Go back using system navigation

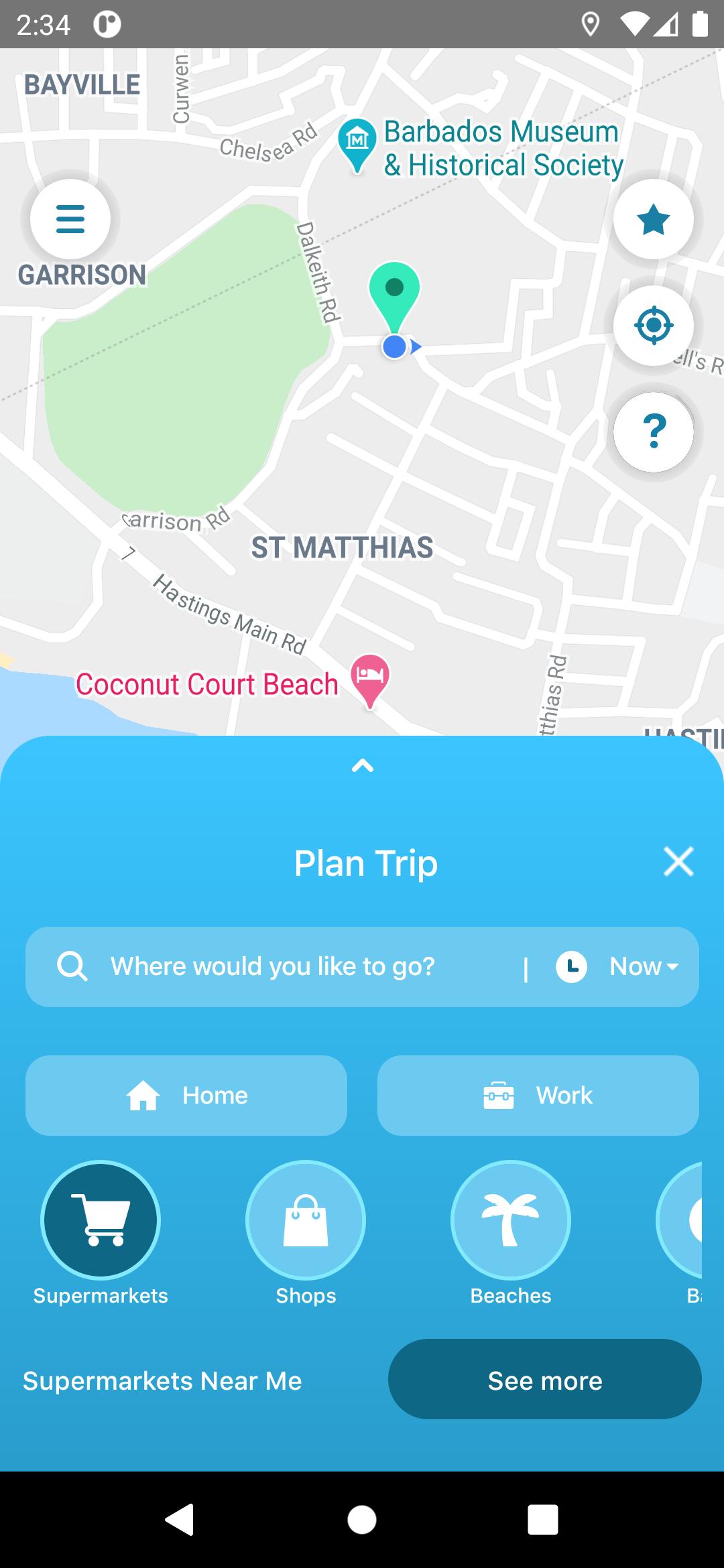coord(180,1519)
